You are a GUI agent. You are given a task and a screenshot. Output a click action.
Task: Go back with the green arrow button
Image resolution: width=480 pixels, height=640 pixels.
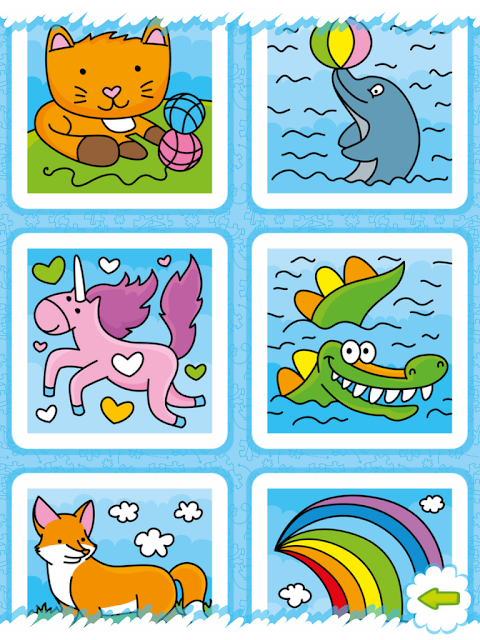pyautogui.click(x=439, y=598)
